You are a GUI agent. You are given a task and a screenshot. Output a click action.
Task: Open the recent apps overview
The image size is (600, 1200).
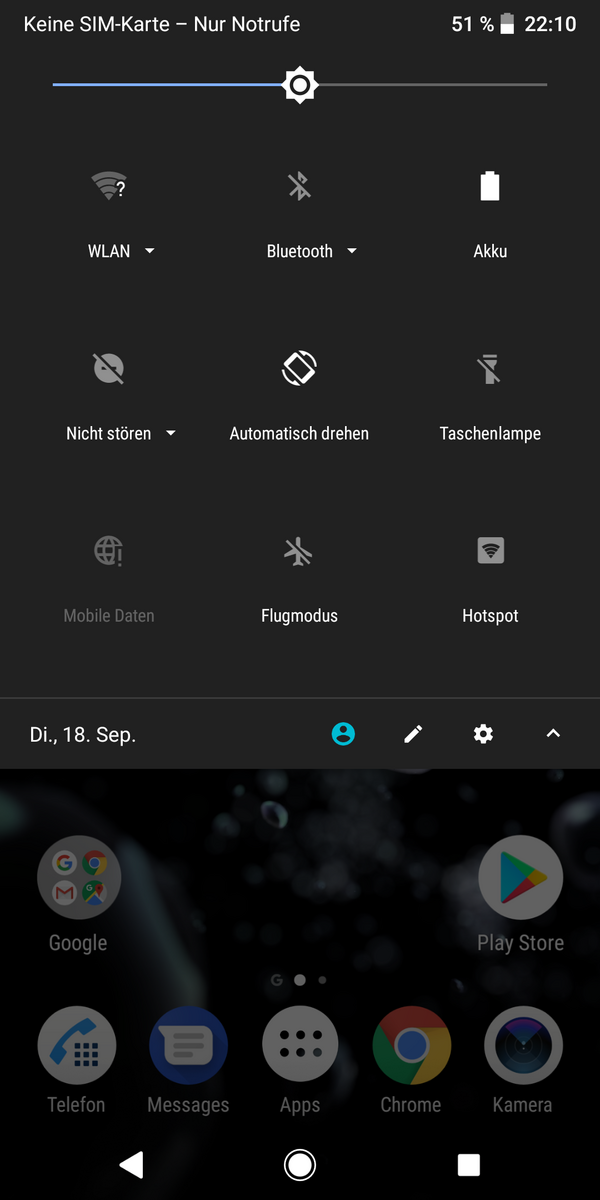pos(468,1164)
